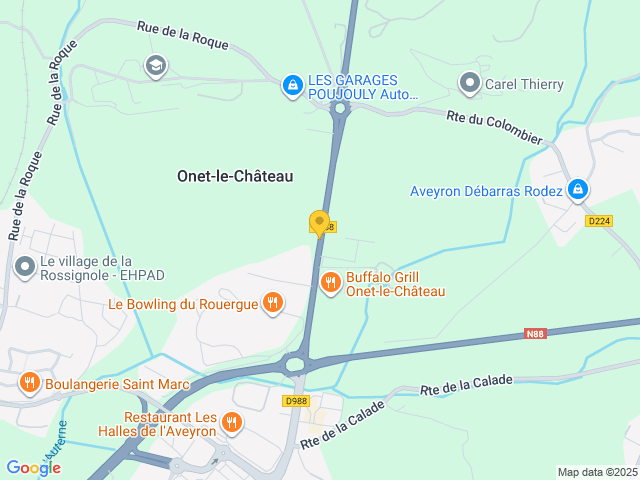Image resolution: width=640 pixels, height=480 pixels.
Task: Open the Carel Thierry place marker
Action: [469, 84]
